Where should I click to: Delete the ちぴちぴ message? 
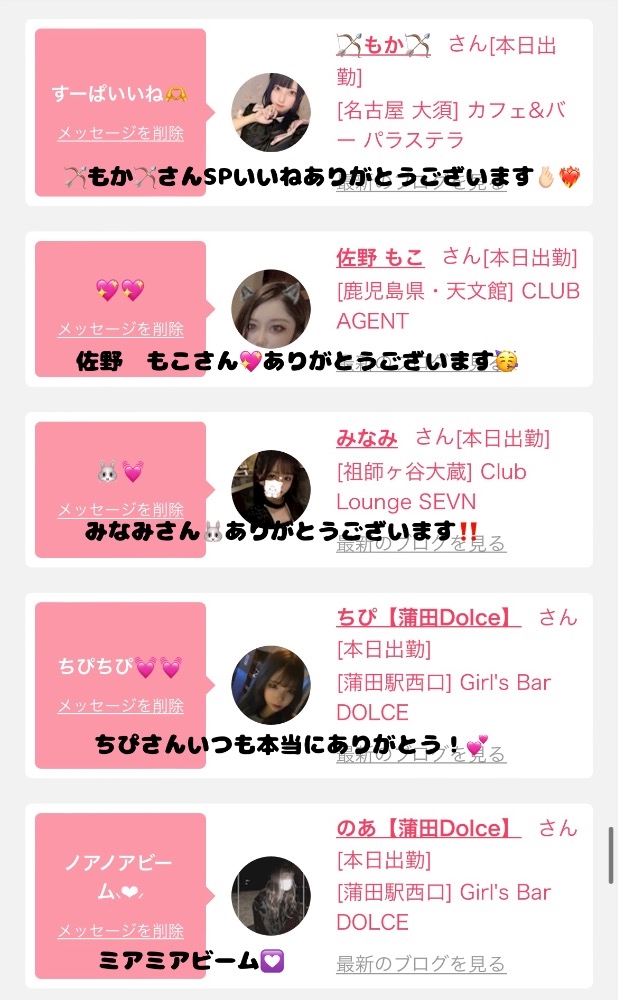tap(121, 705)
